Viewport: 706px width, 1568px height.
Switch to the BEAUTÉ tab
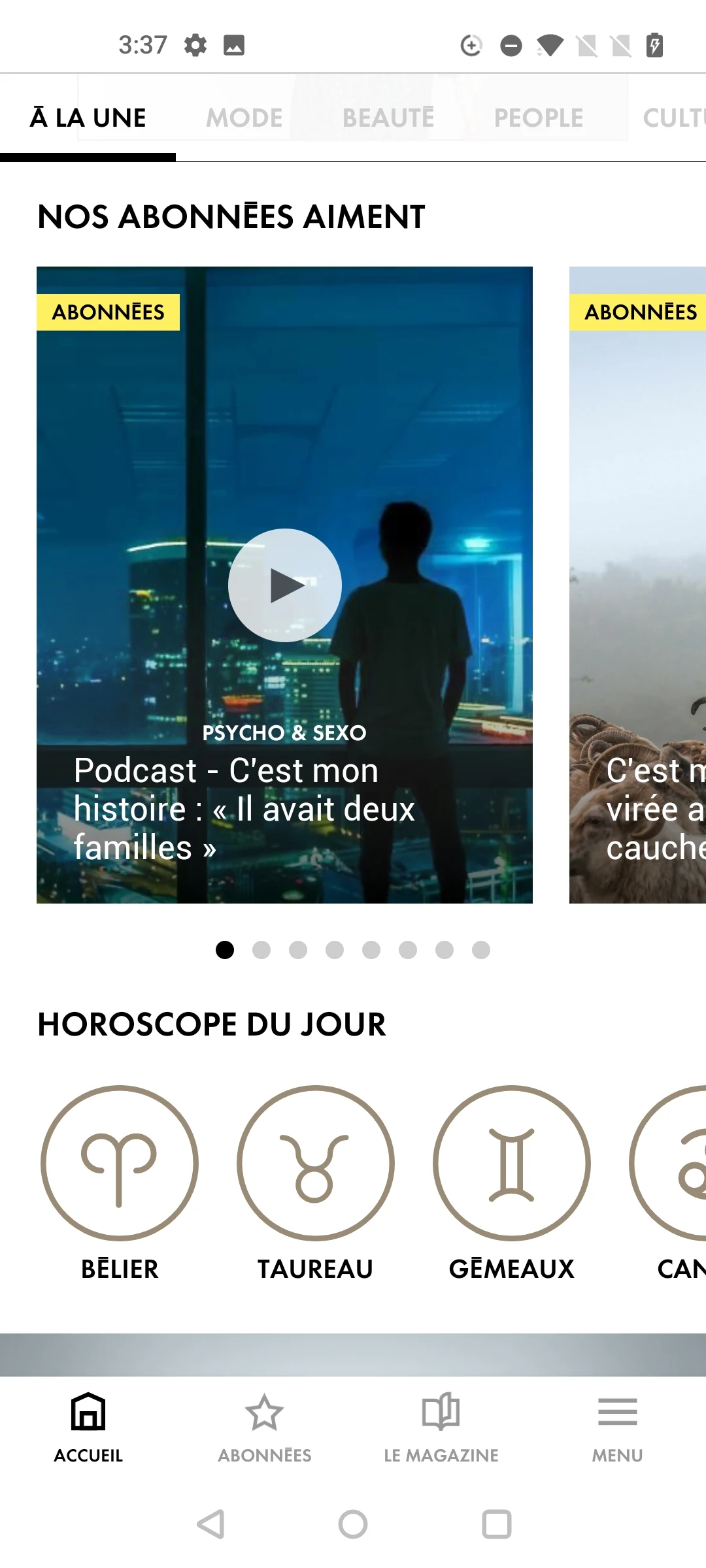point(388,118)
